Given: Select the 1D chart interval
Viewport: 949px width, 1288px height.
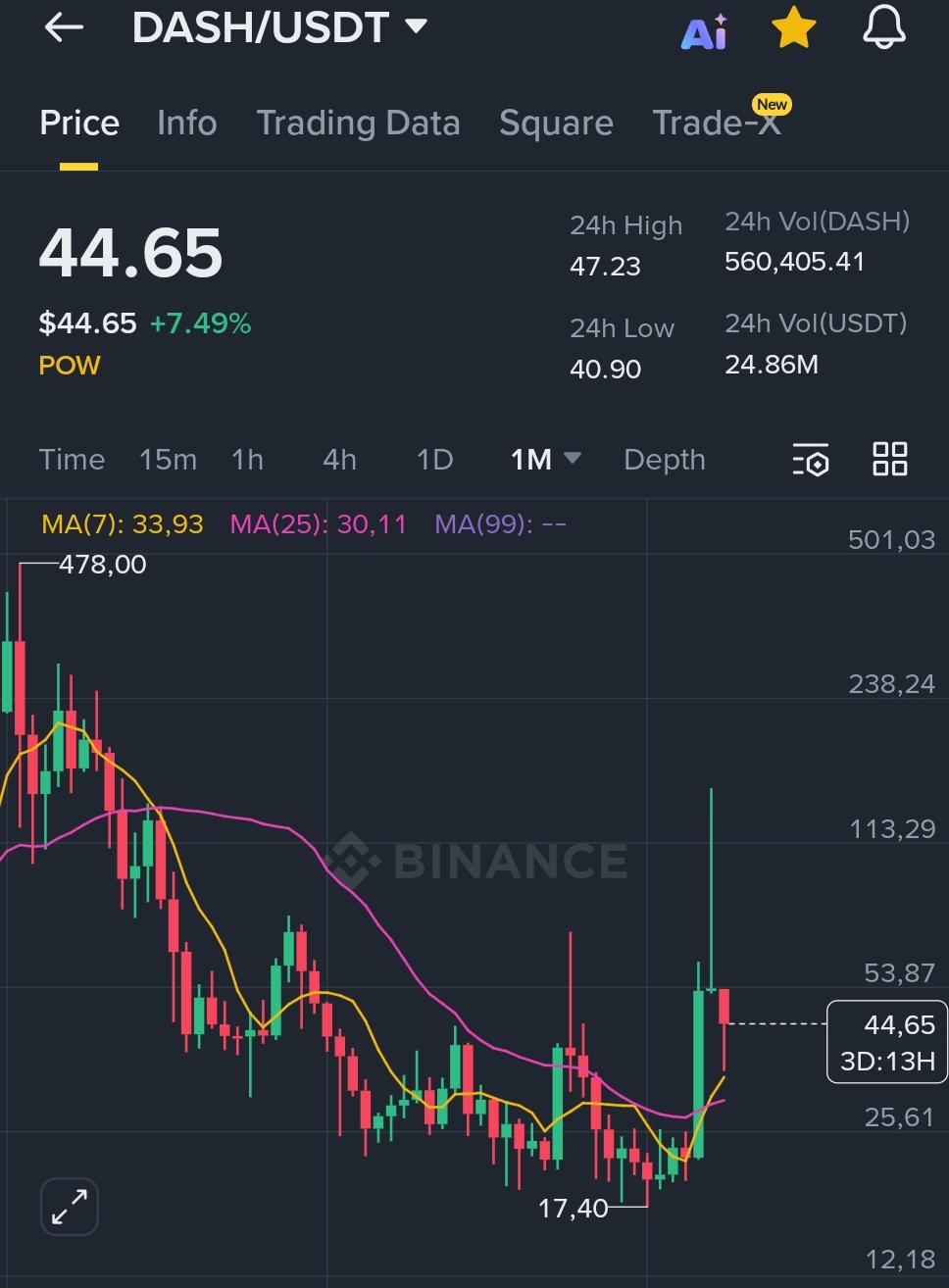Looking at the screenshot, I should pos(434,460).
